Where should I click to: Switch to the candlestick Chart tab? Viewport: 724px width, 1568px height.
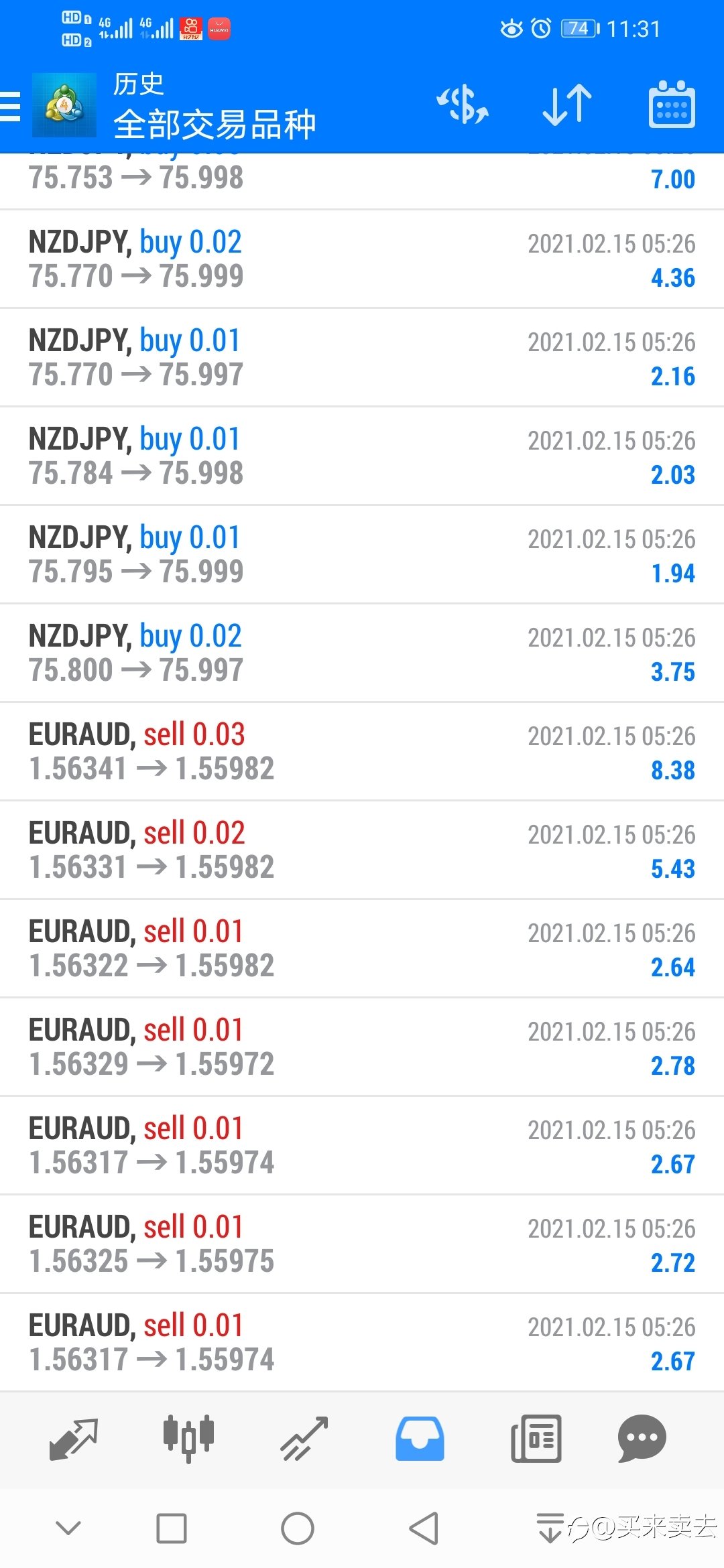(188, 1439)
